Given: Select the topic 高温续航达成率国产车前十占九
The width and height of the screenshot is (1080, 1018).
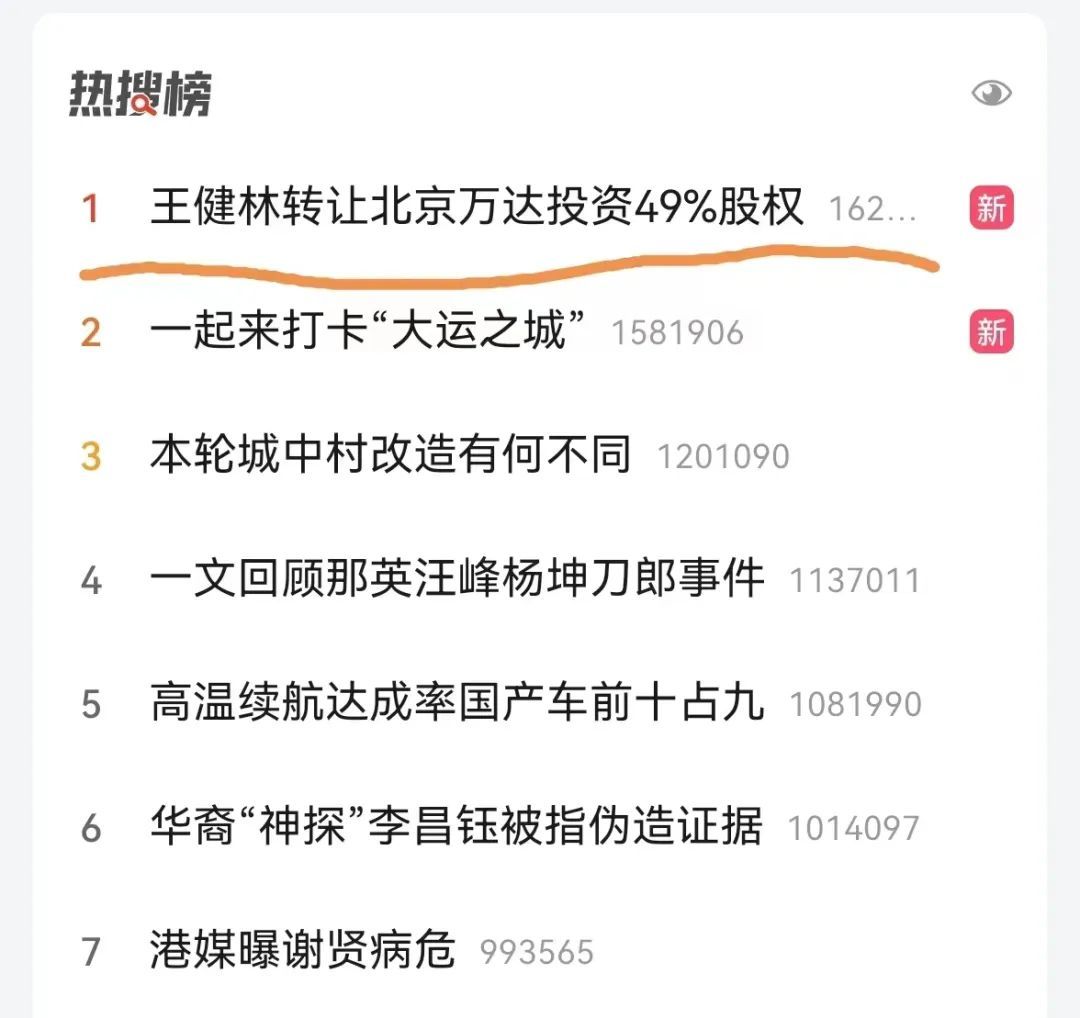Looking at the screenshot, I should coord(457,704).
